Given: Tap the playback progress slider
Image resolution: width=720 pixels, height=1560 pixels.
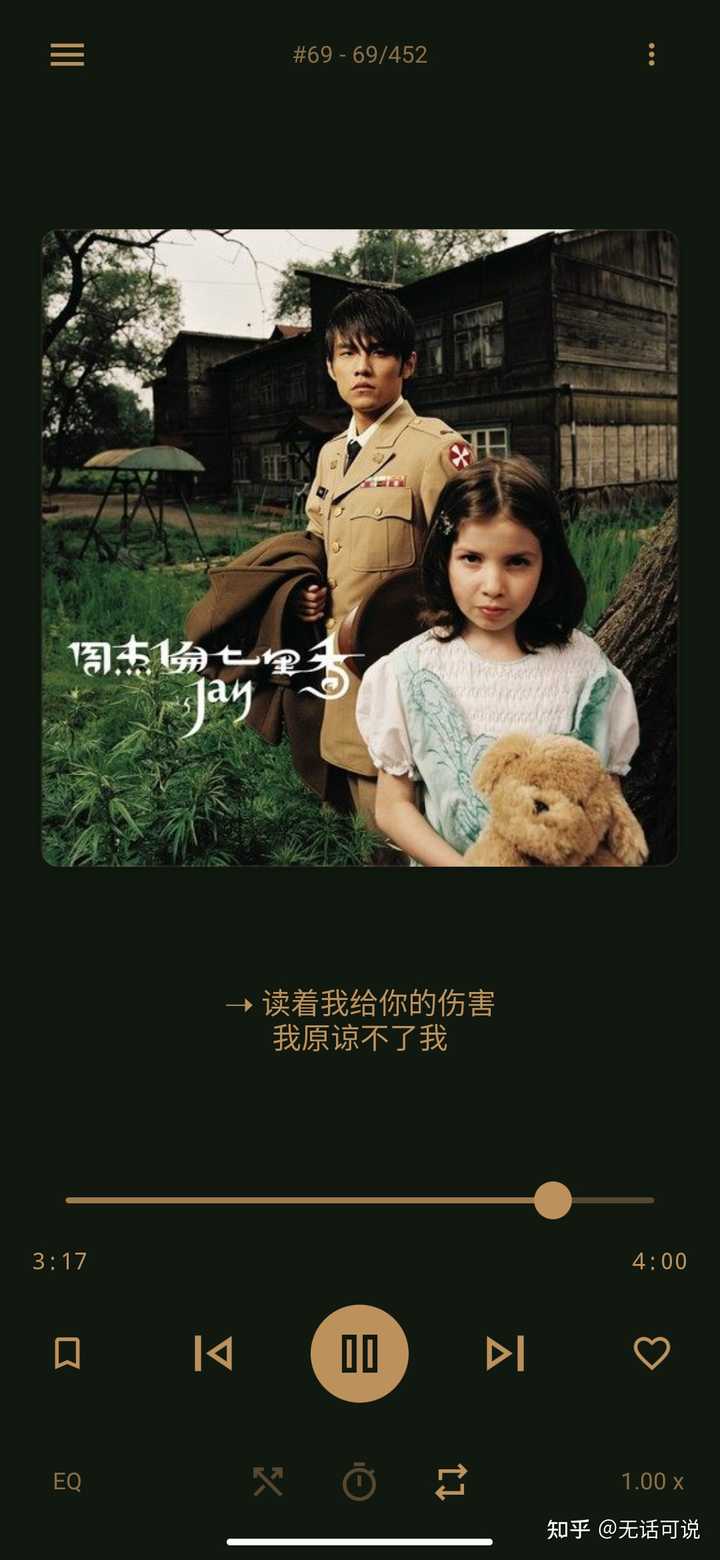Looking at the screenshot, I should pos(360,1200).
